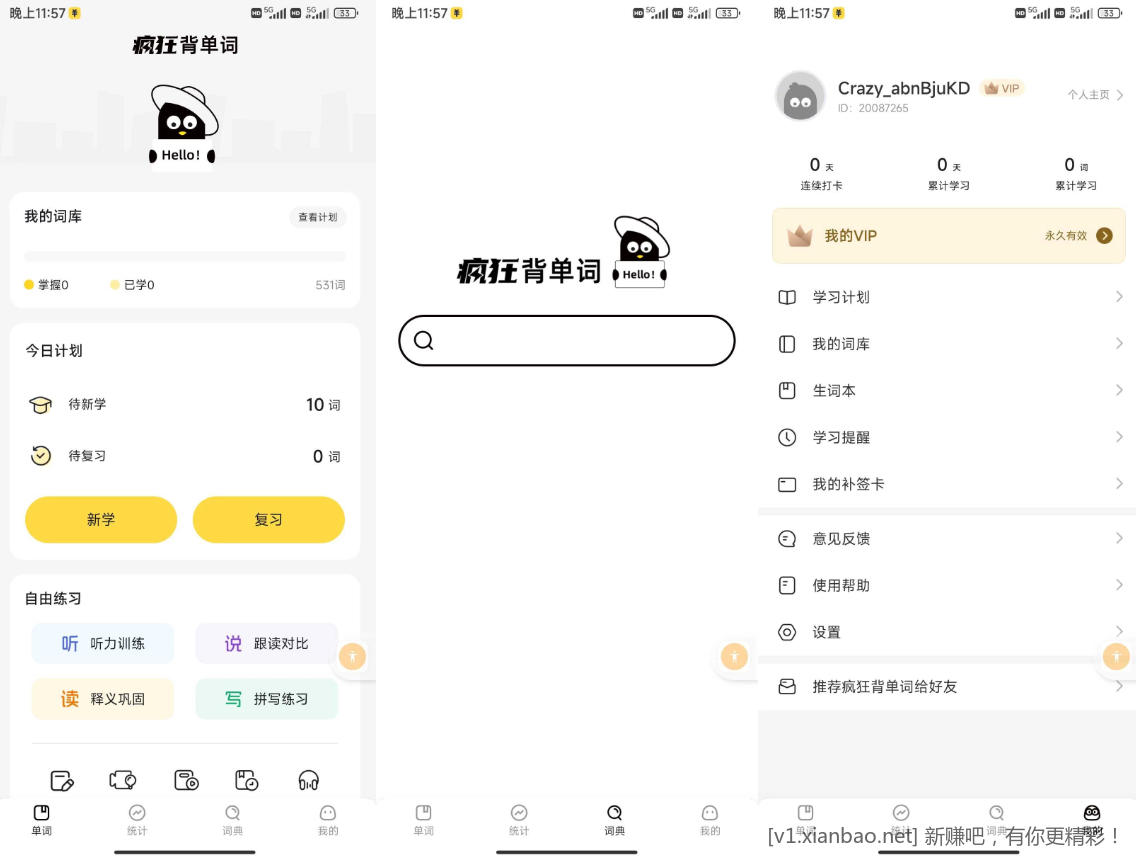The height and width of the screenshot is (858, 1136).
Task: Tap the 查看计划 button
Action: [x=317, y=217]
